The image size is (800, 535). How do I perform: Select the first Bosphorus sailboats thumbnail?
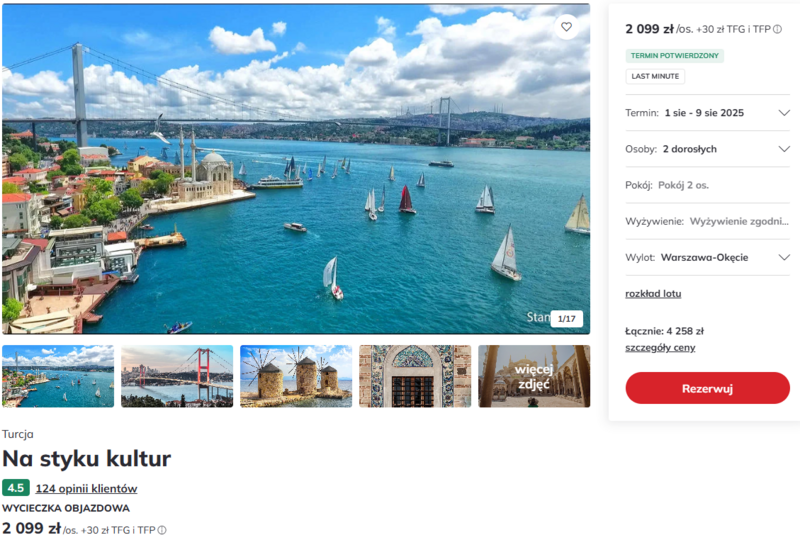coord(58,376)
